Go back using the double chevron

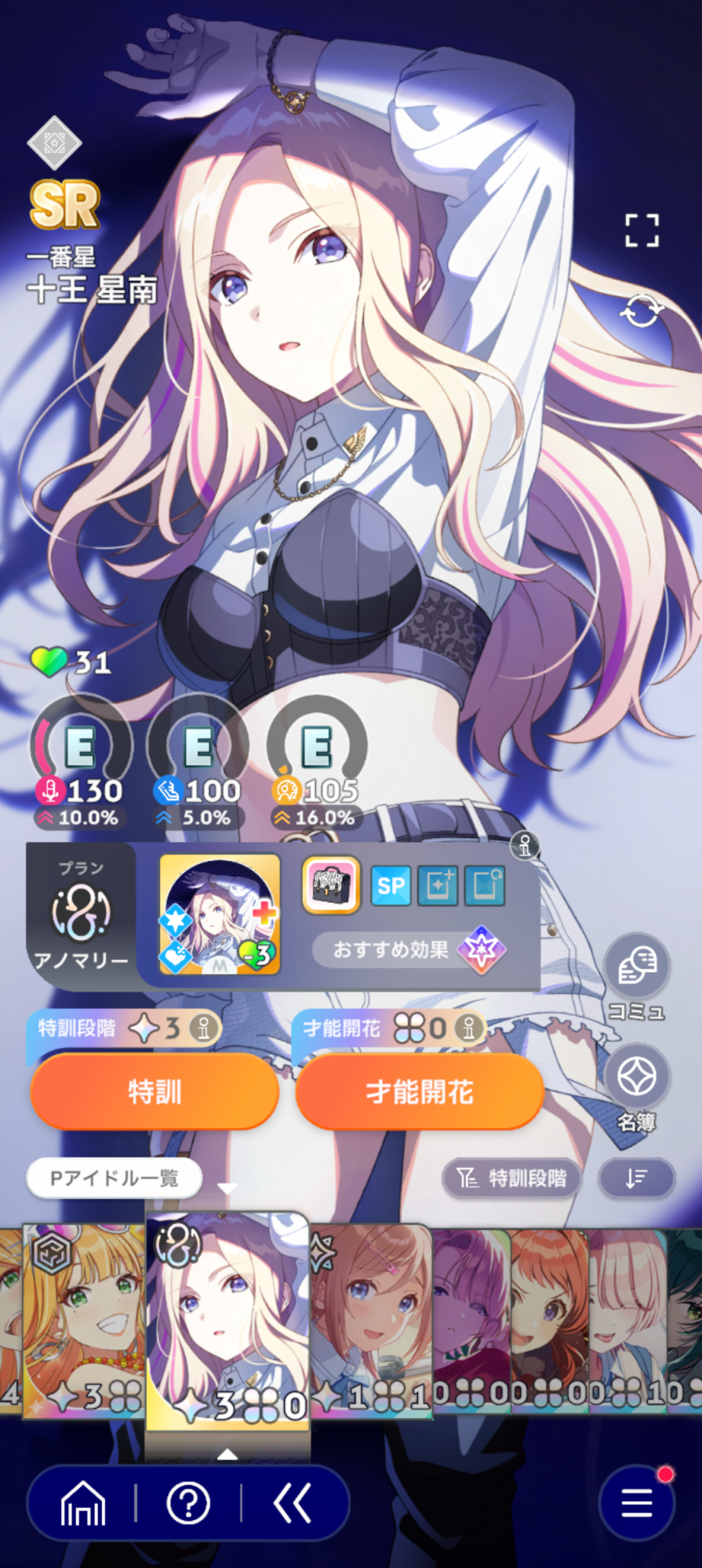(x=293, y=1503)
